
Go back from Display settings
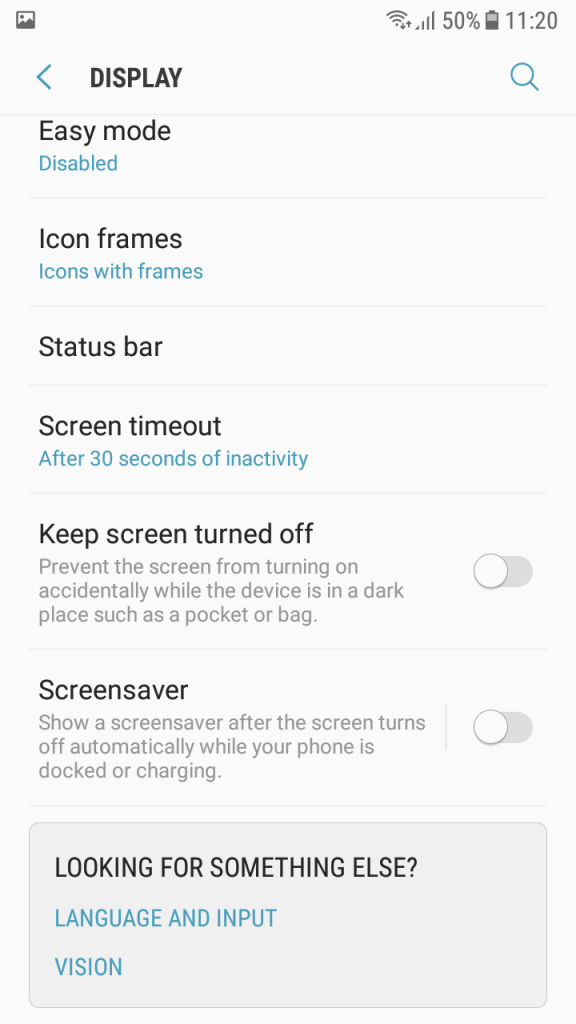tap(44, 77)
